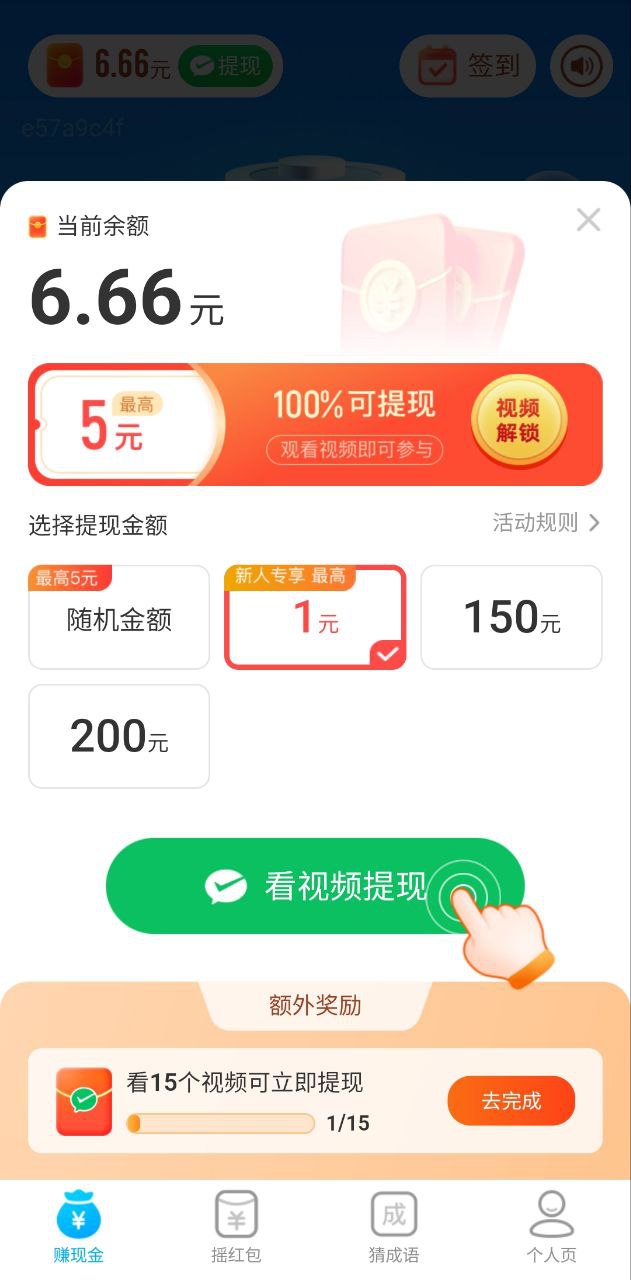
Task: Tap 去完成 for the video task
Action: tap(511, 1101)
